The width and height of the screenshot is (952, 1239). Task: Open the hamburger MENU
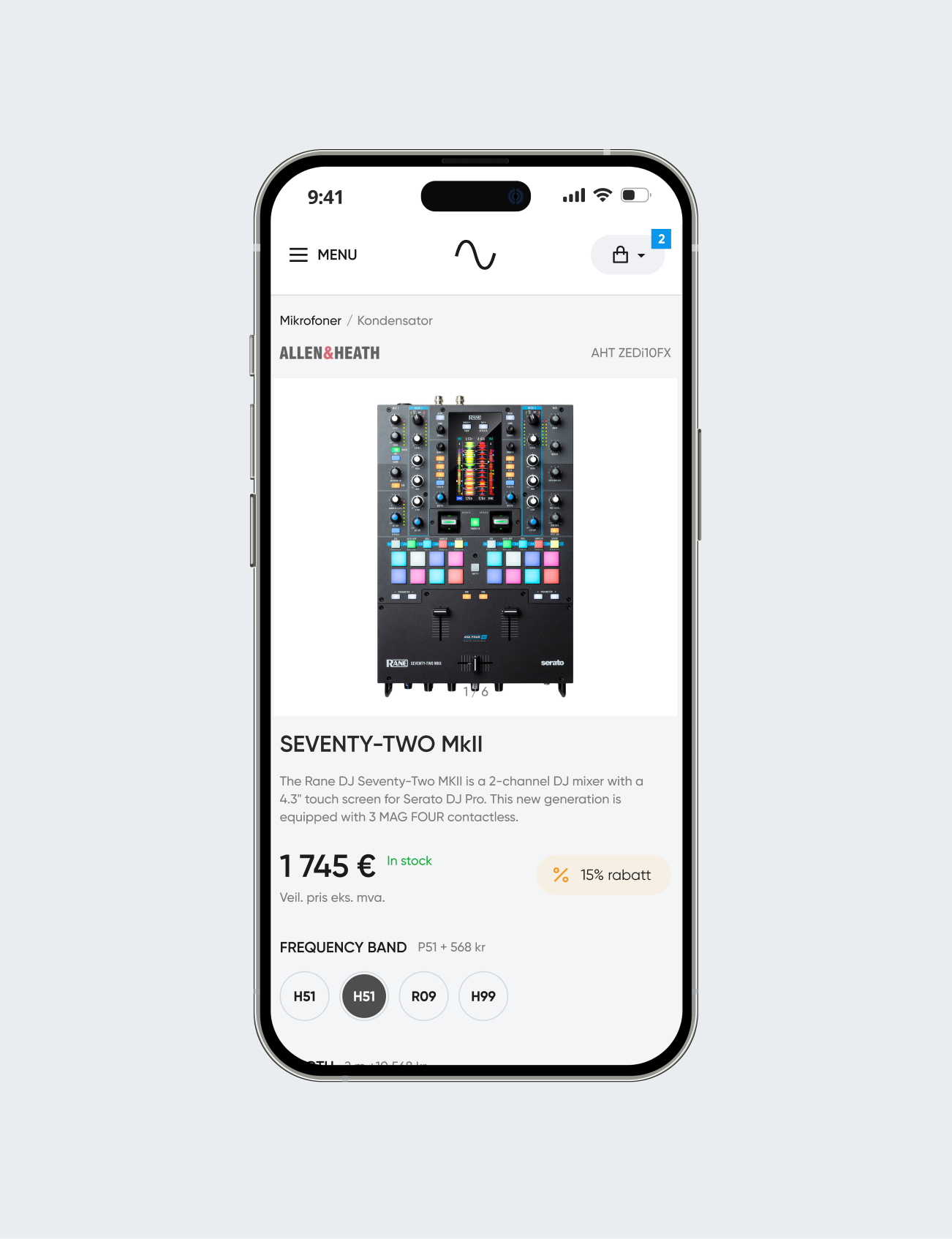point(322,255)
